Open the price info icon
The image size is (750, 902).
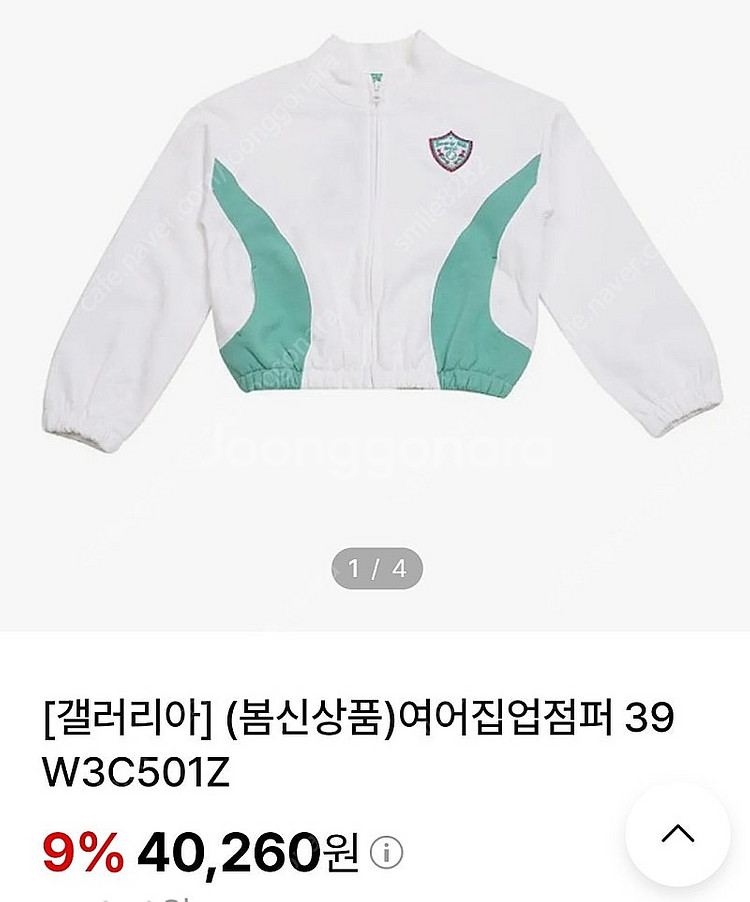click(x=386, y=852)
